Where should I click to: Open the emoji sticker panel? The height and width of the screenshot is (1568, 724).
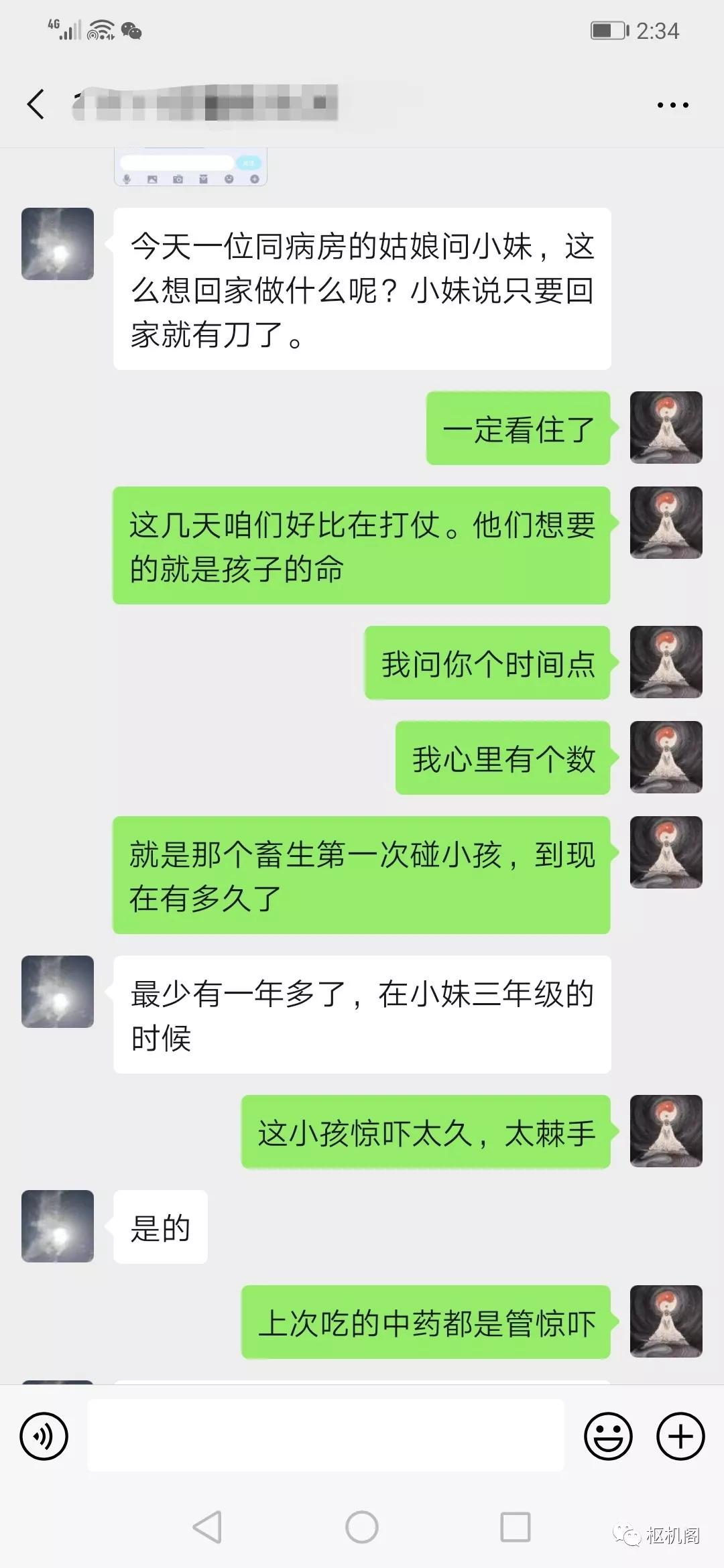pos(608,1437)
